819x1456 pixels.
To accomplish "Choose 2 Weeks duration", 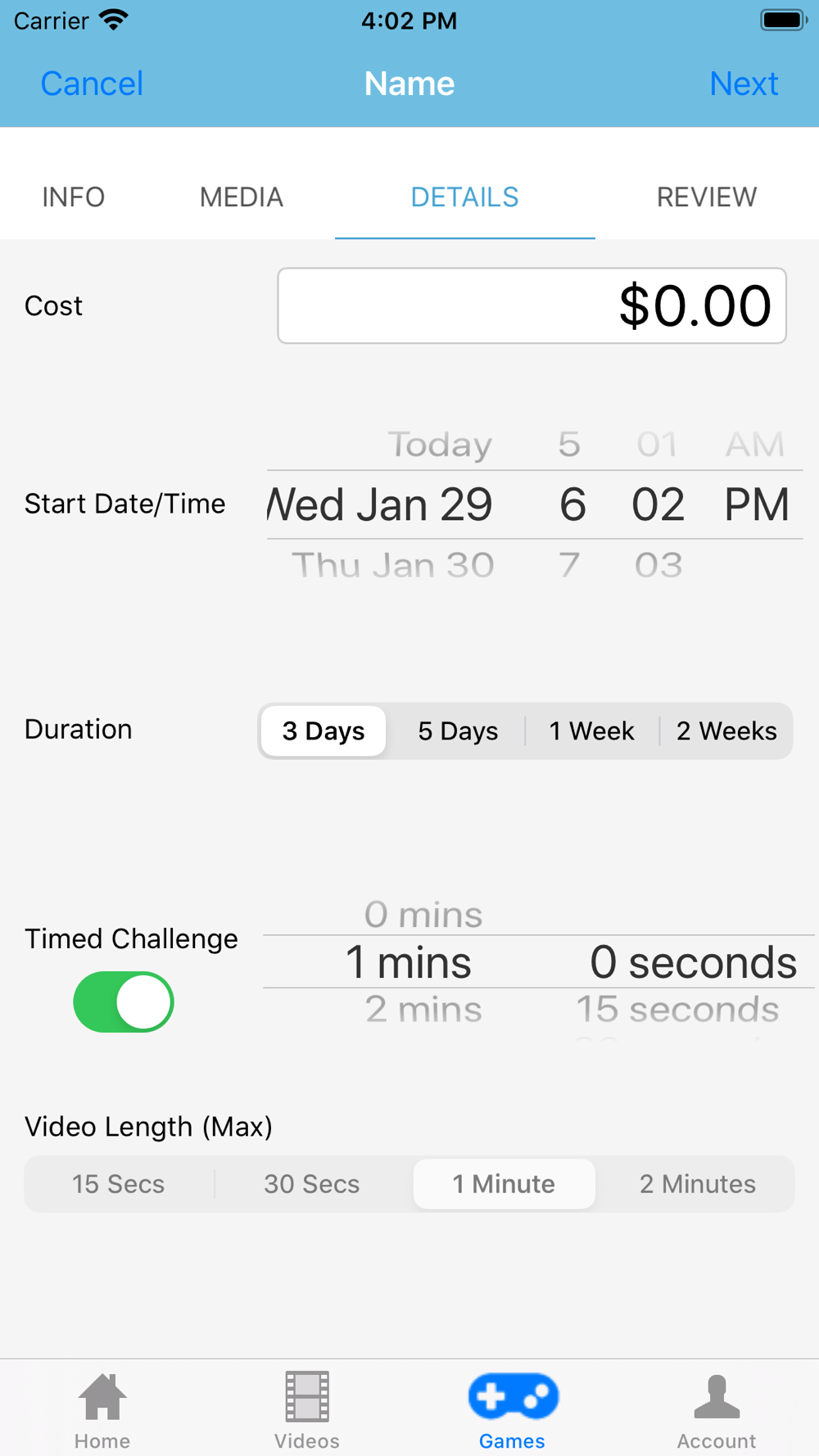I will point(726,730).
